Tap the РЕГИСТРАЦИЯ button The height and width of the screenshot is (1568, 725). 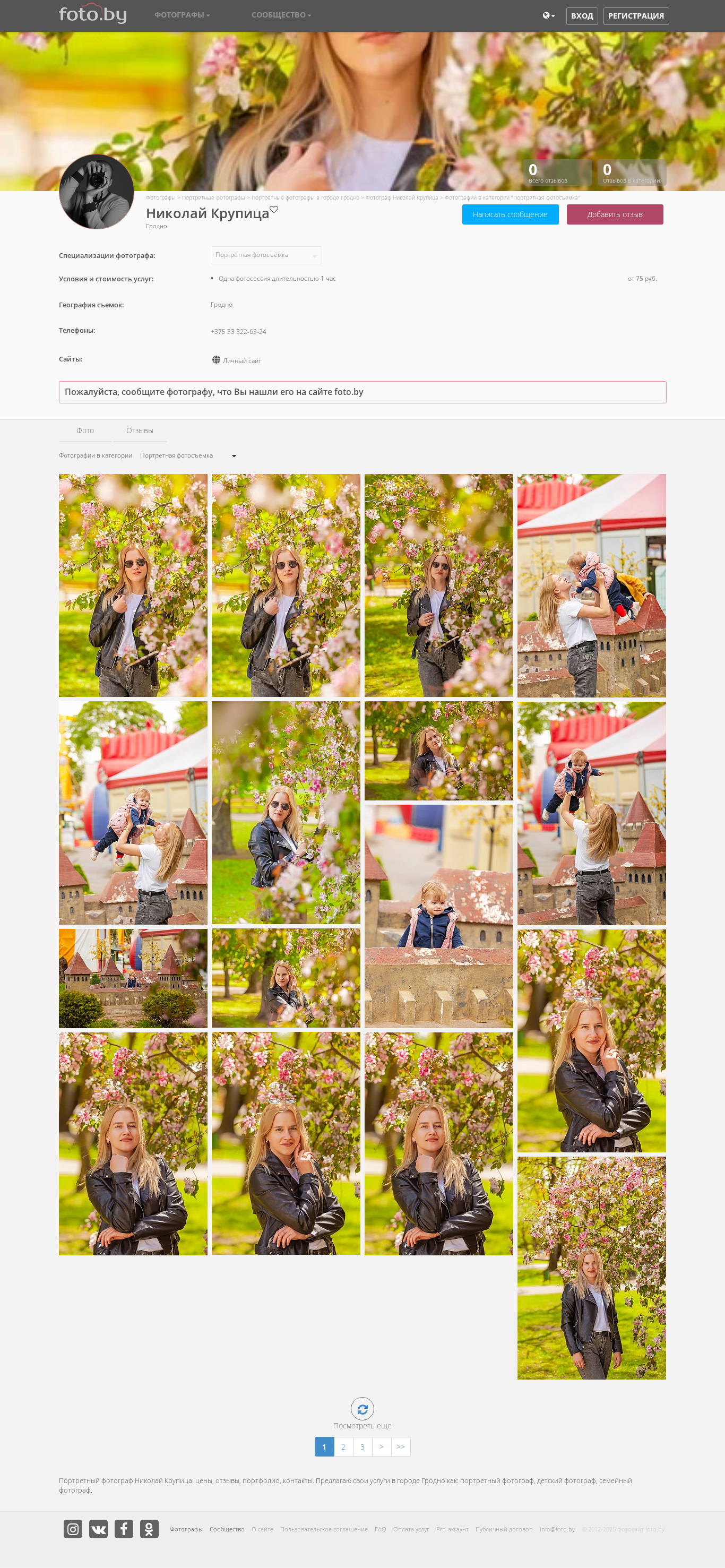click(635, 16)
